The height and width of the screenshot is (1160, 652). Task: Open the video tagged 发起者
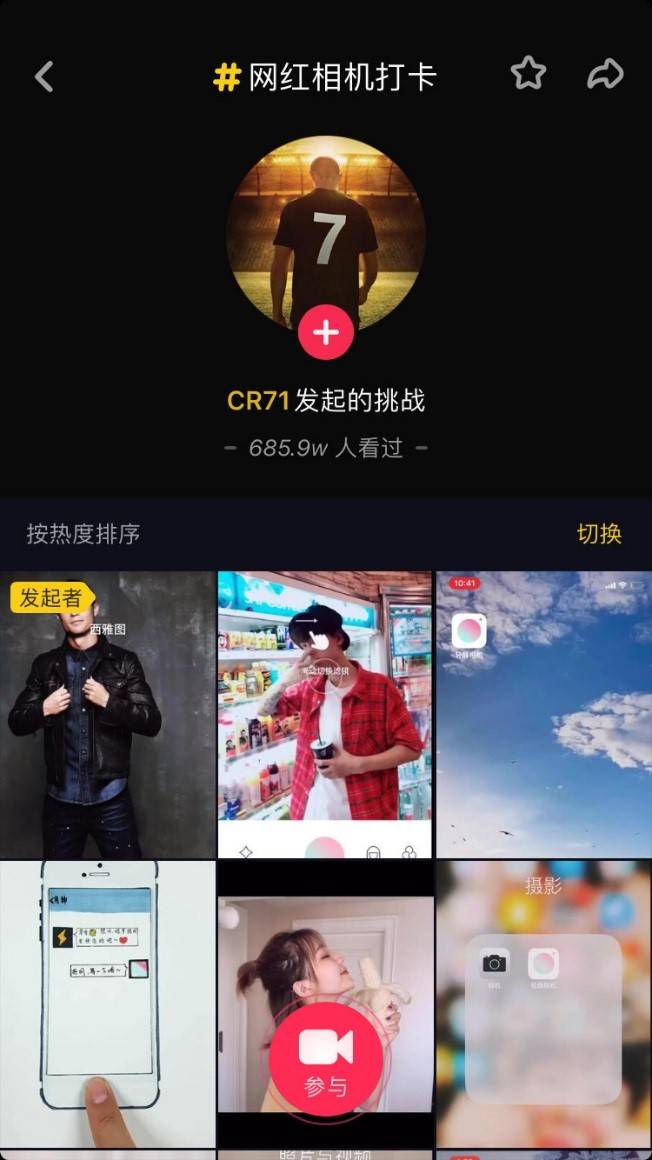click(107, 715)
